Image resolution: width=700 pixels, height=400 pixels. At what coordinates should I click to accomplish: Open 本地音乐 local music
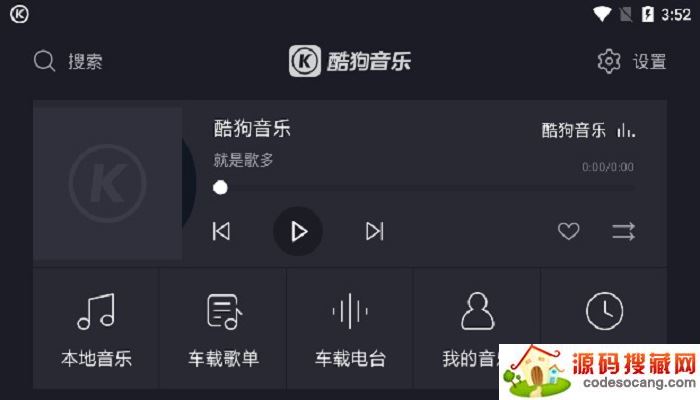tap(96, 328)
